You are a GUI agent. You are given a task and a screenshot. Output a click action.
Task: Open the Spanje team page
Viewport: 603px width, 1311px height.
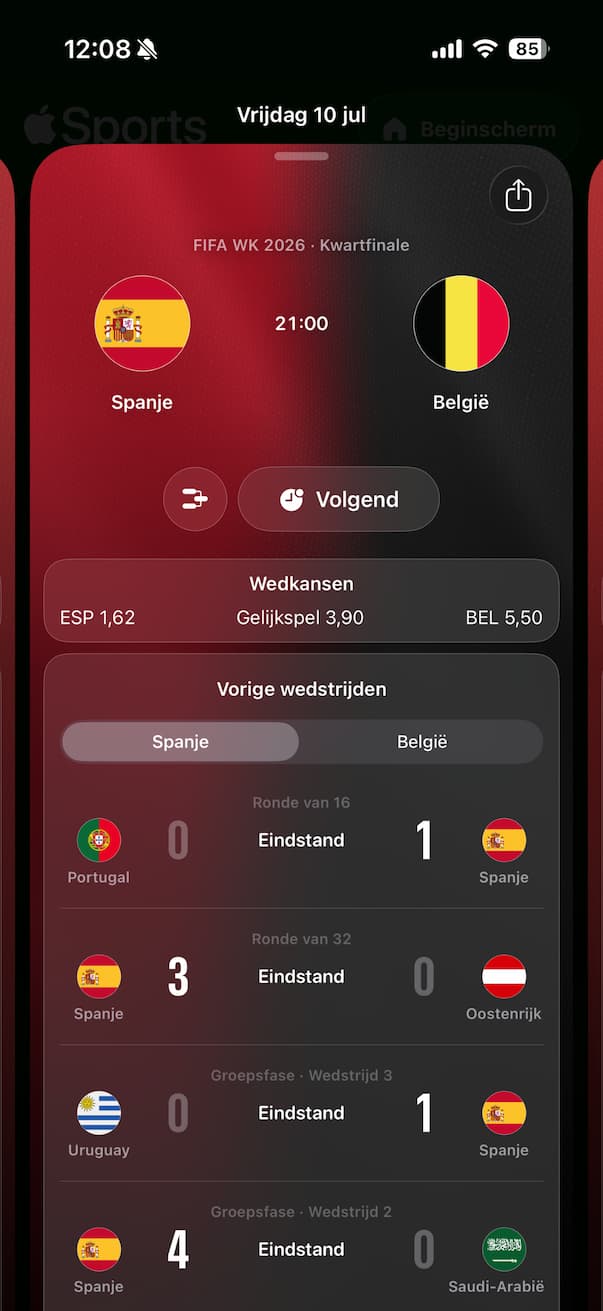click(x=142, y=343)
